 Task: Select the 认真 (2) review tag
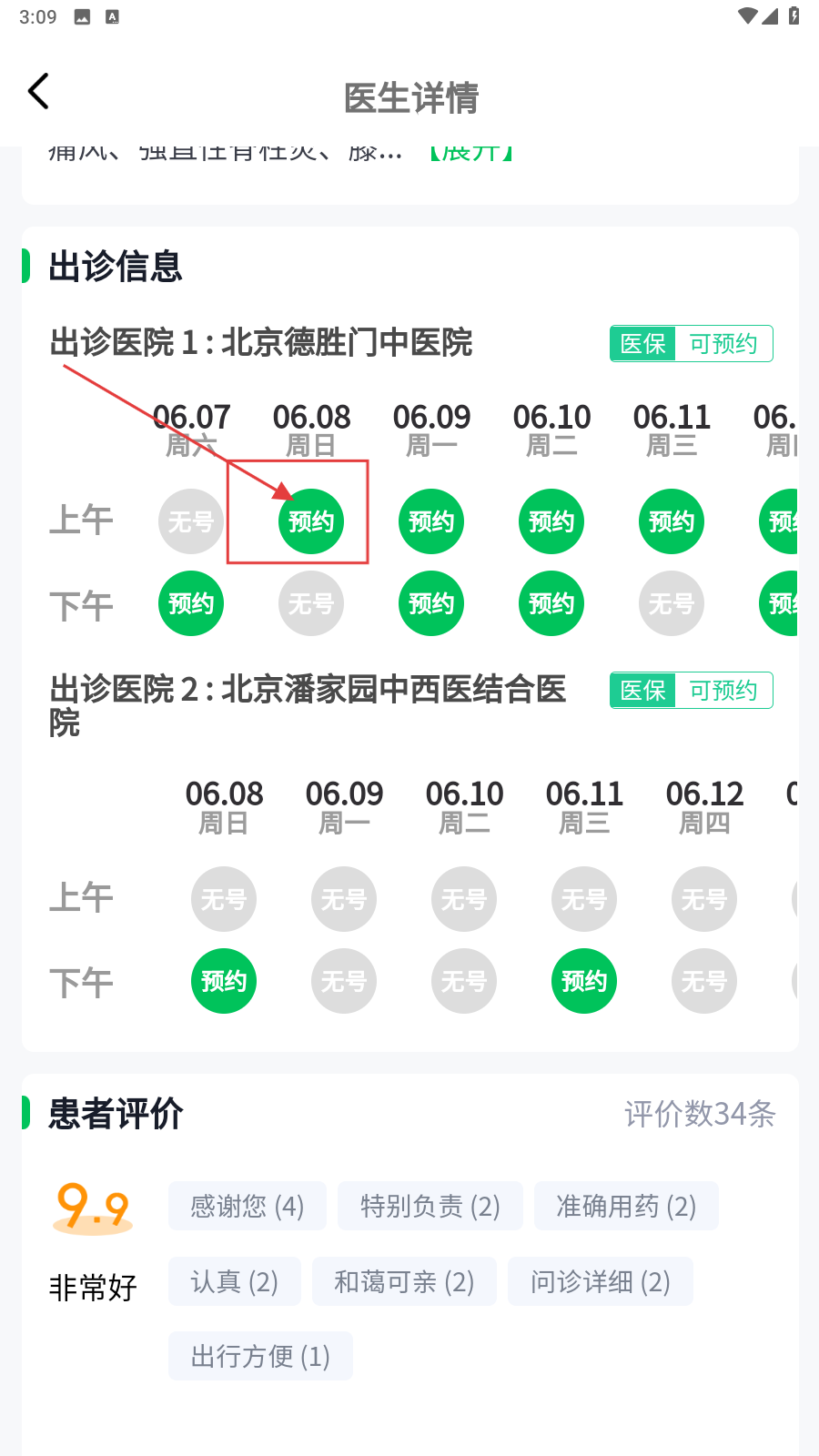click(x=234, y=1281)
